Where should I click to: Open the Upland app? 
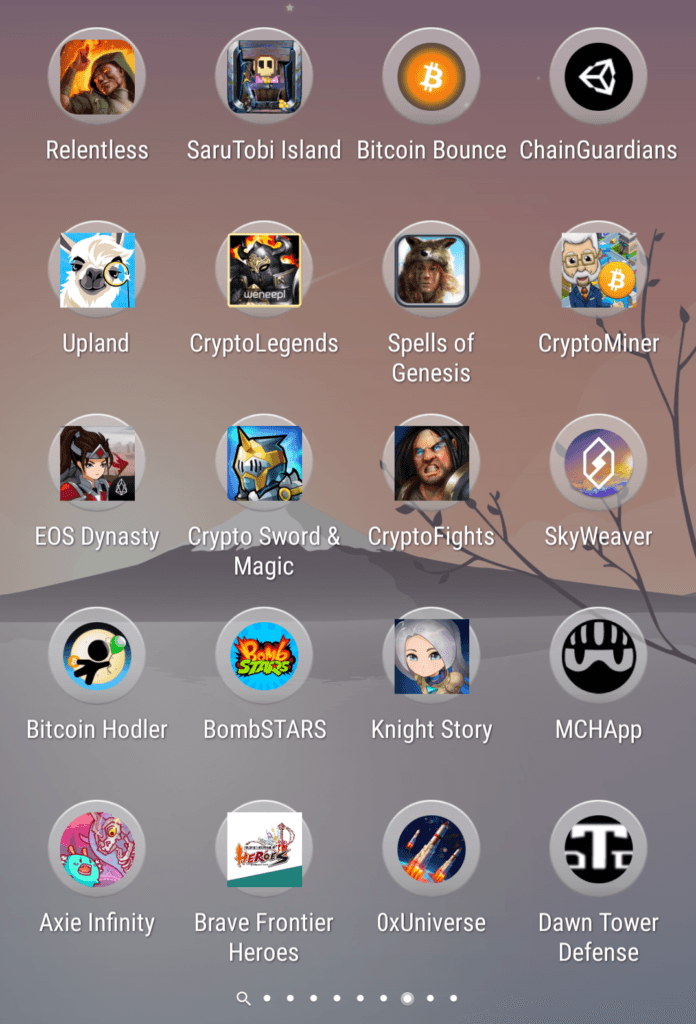coord(97,270)
